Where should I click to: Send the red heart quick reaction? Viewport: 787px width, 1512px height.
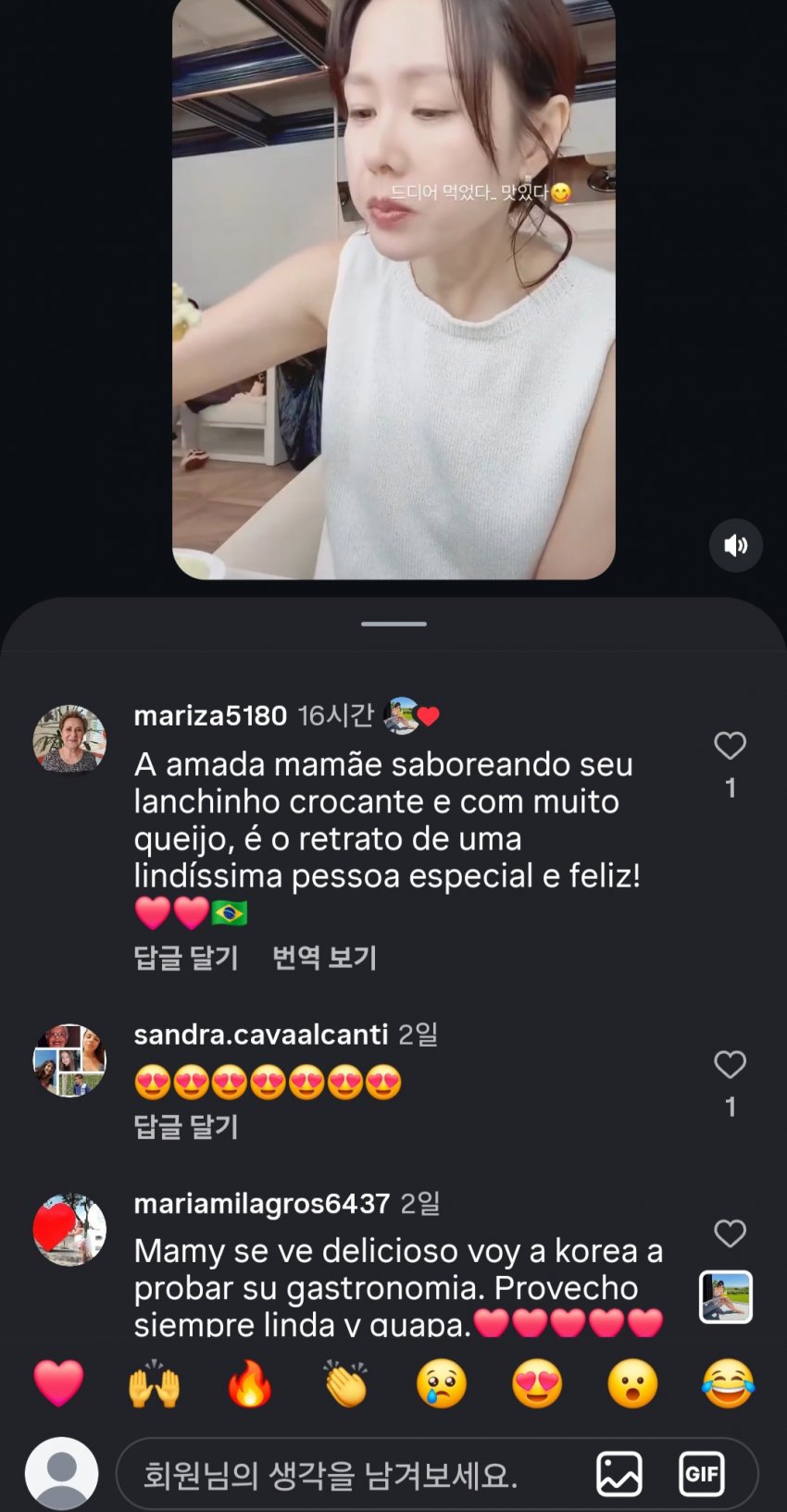point(58,1383)
